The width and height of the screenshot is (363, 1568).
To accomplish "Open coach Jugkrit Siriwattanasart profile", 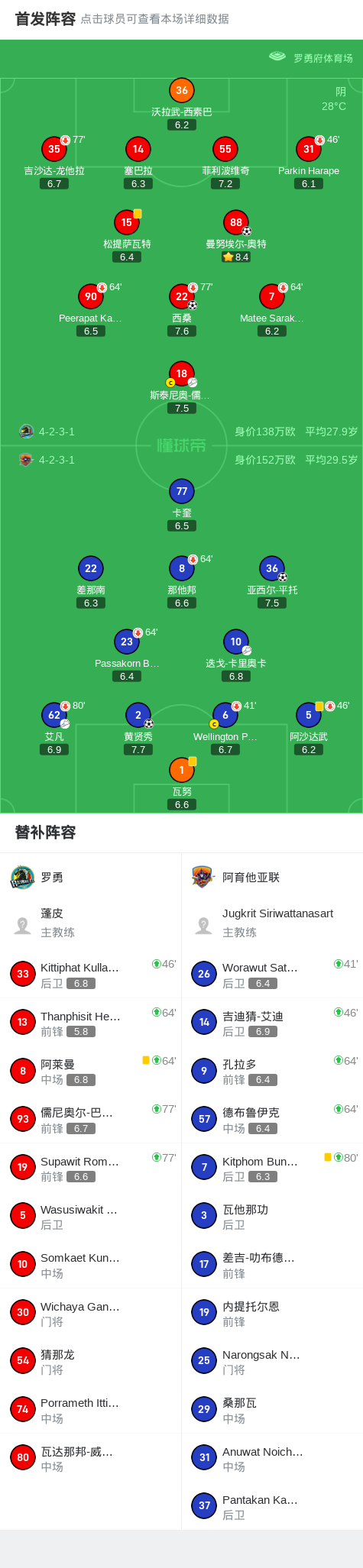I will click(272, 923).
